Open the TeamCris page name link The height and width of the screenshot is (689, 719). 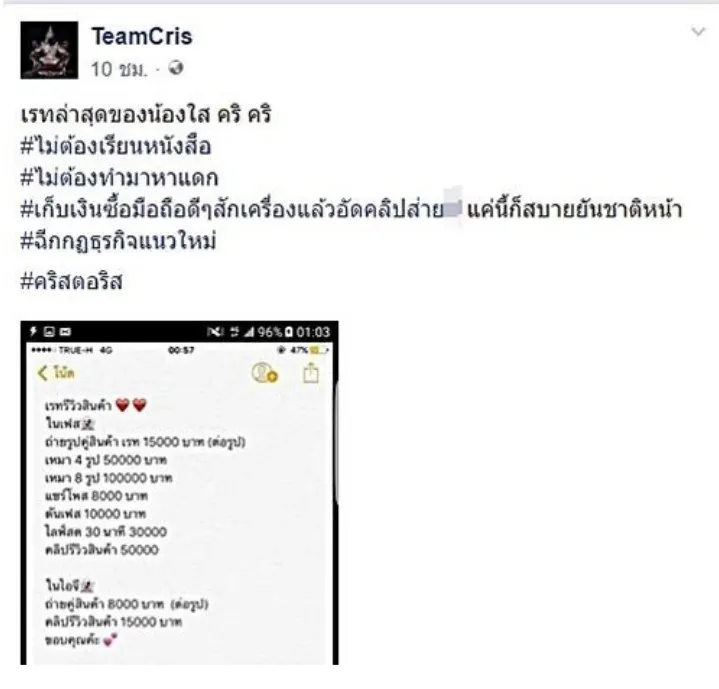click(141, 37)
